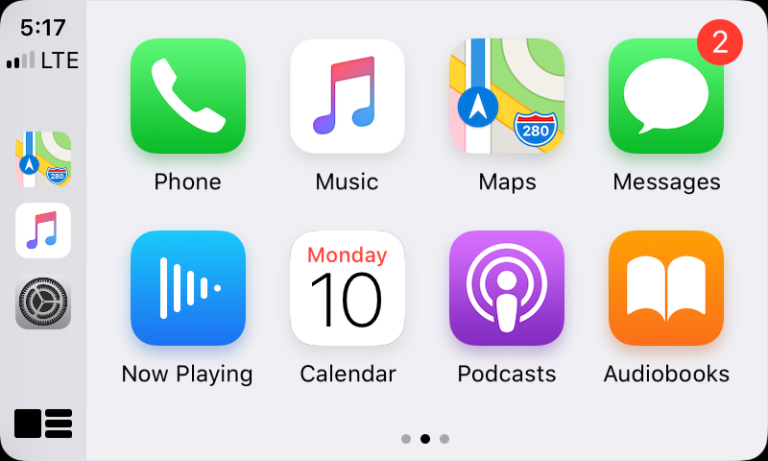Open the Now Playing app
The image size is (768, 461).
pos(187,288)
